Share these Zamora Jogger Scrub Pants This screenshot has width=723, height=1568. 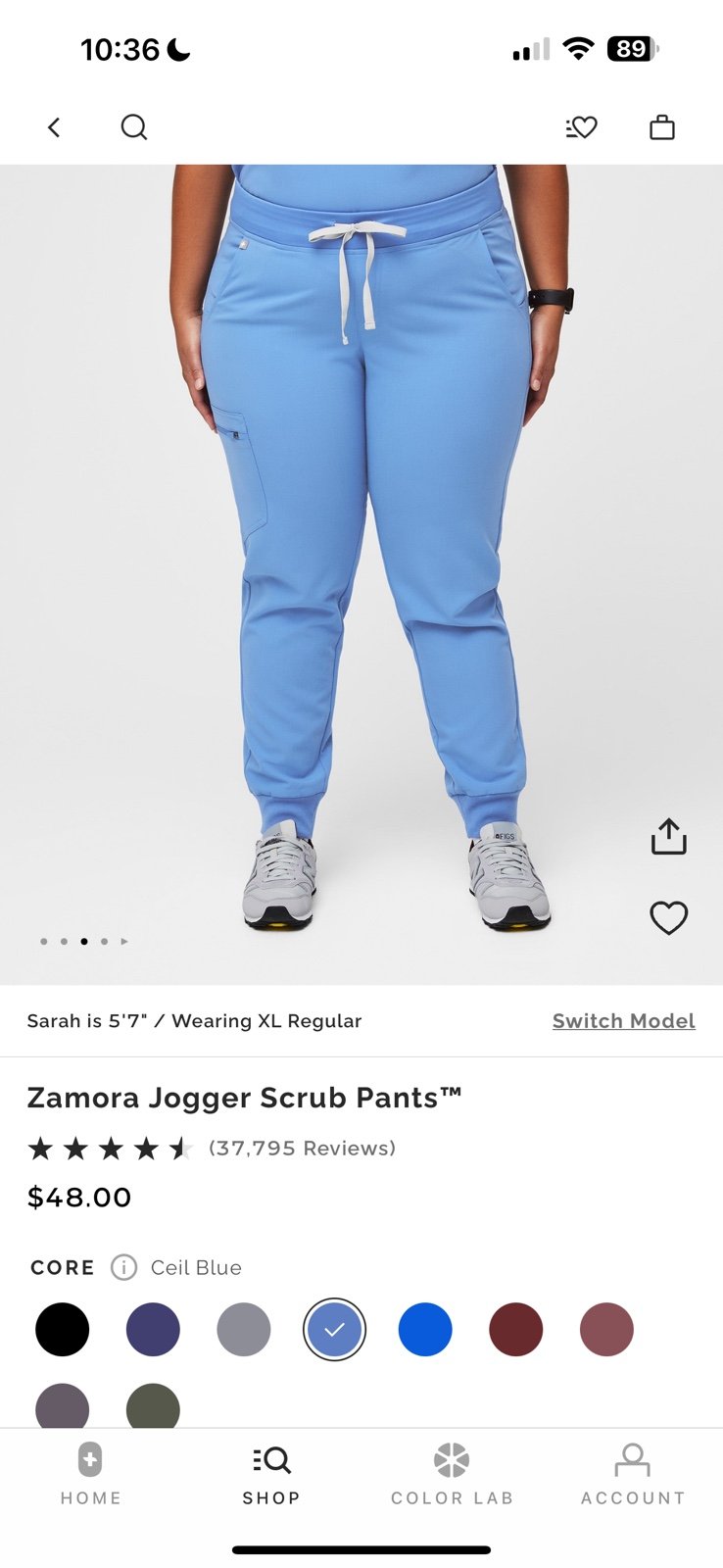[x=669, y=836]
